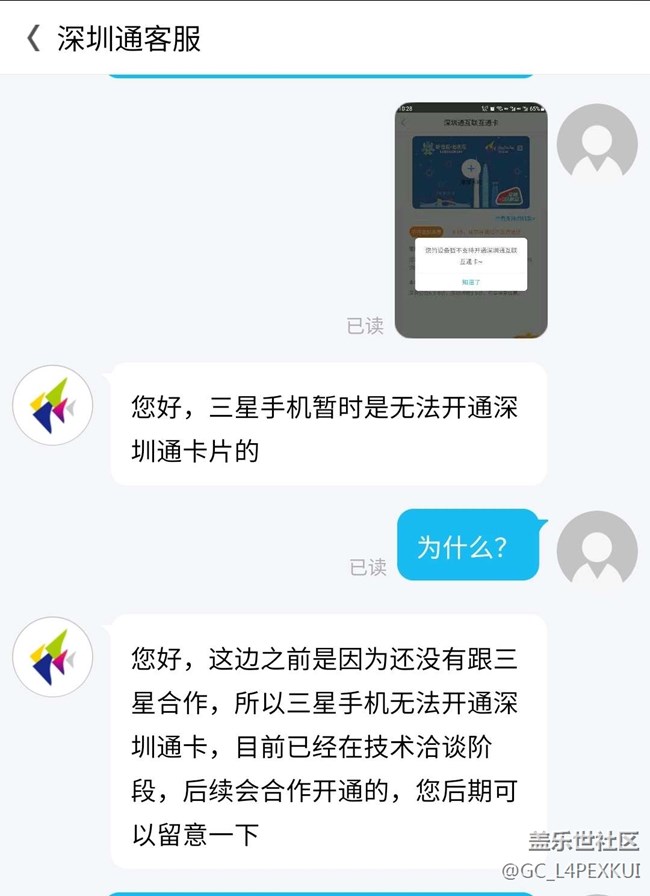This screenshot has width=650, height=896.
Task: Open the sent screenshot image
Action: coord(471,219)
